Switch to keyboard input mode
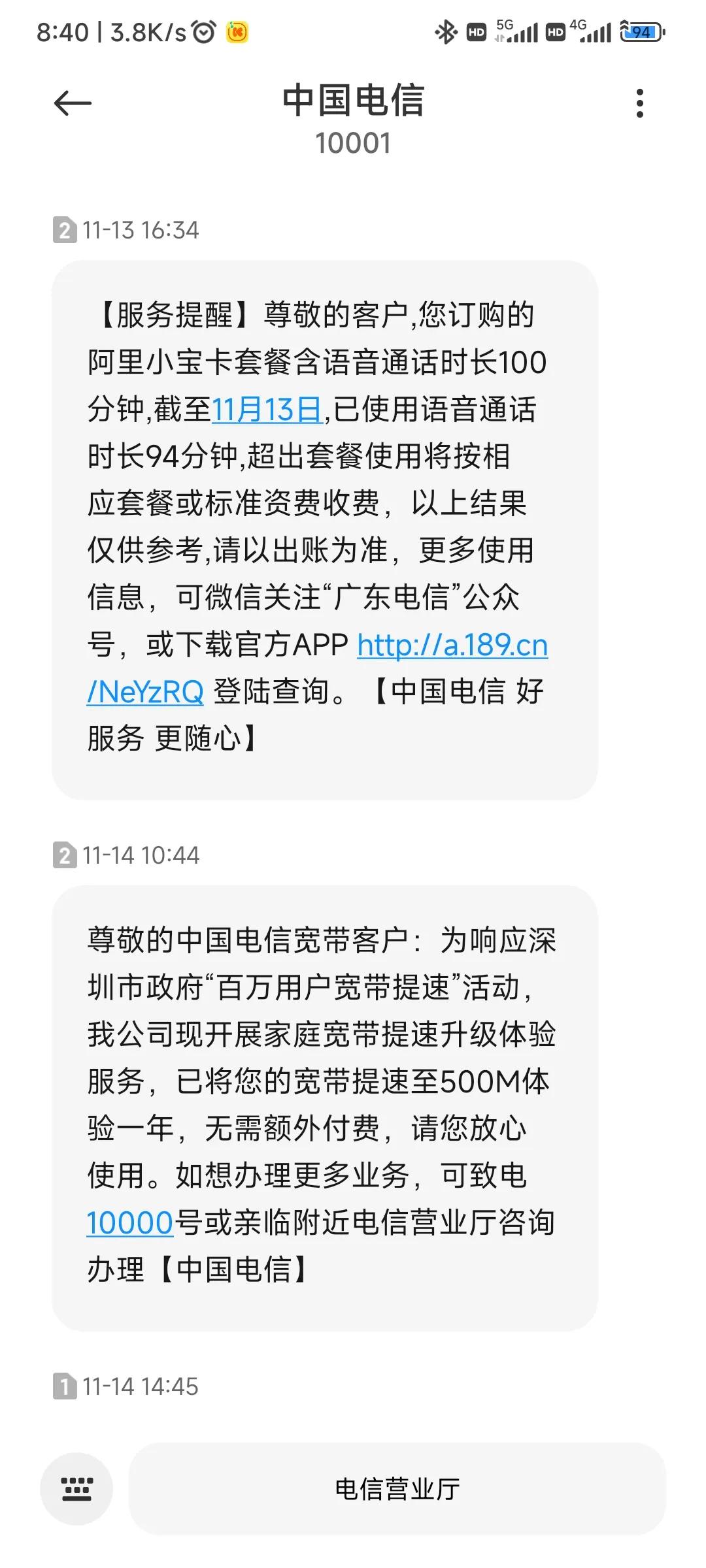The image size is (706, 1568). pyautogui.click(x=76, y=1489)
